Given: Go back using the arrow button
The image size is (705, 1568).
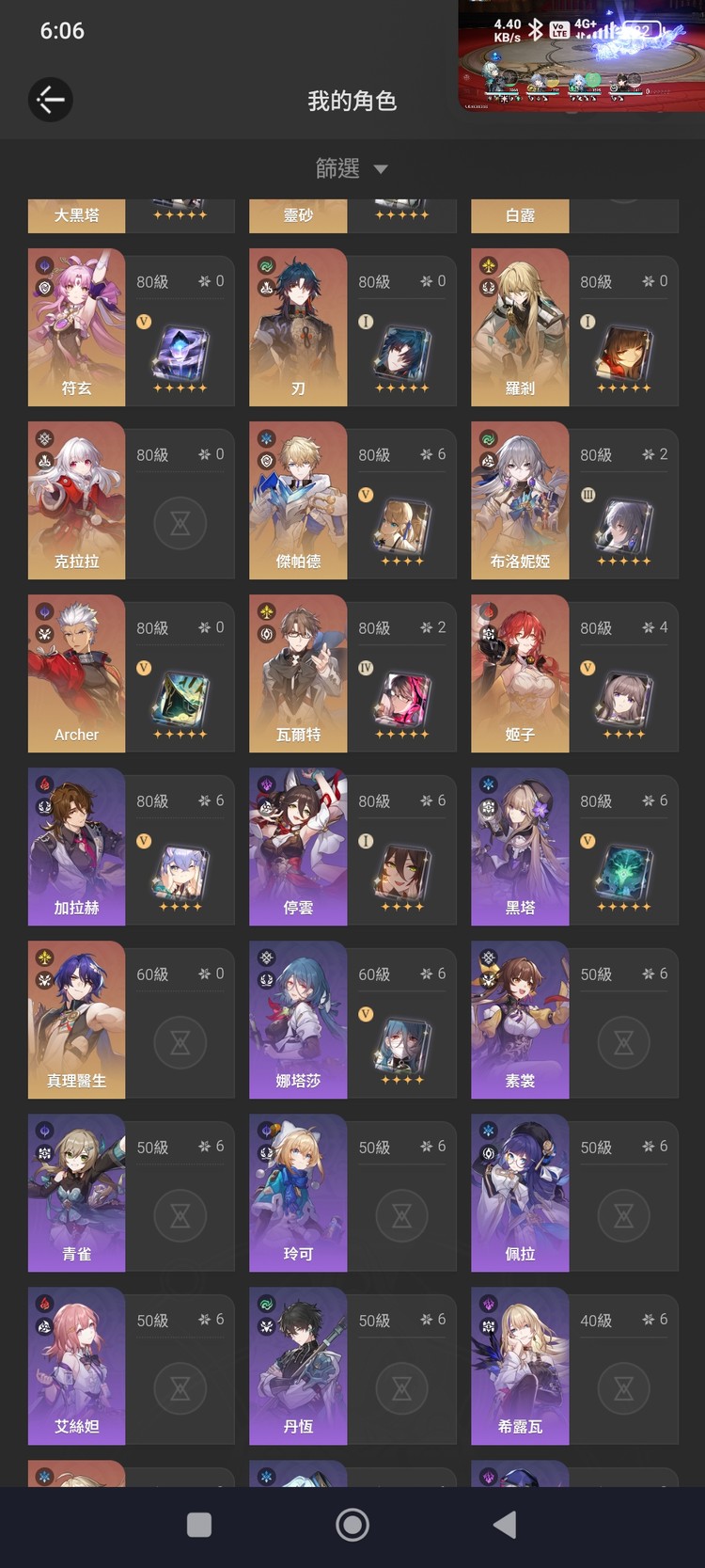Looking at the screenshot, I should [51, 100].
